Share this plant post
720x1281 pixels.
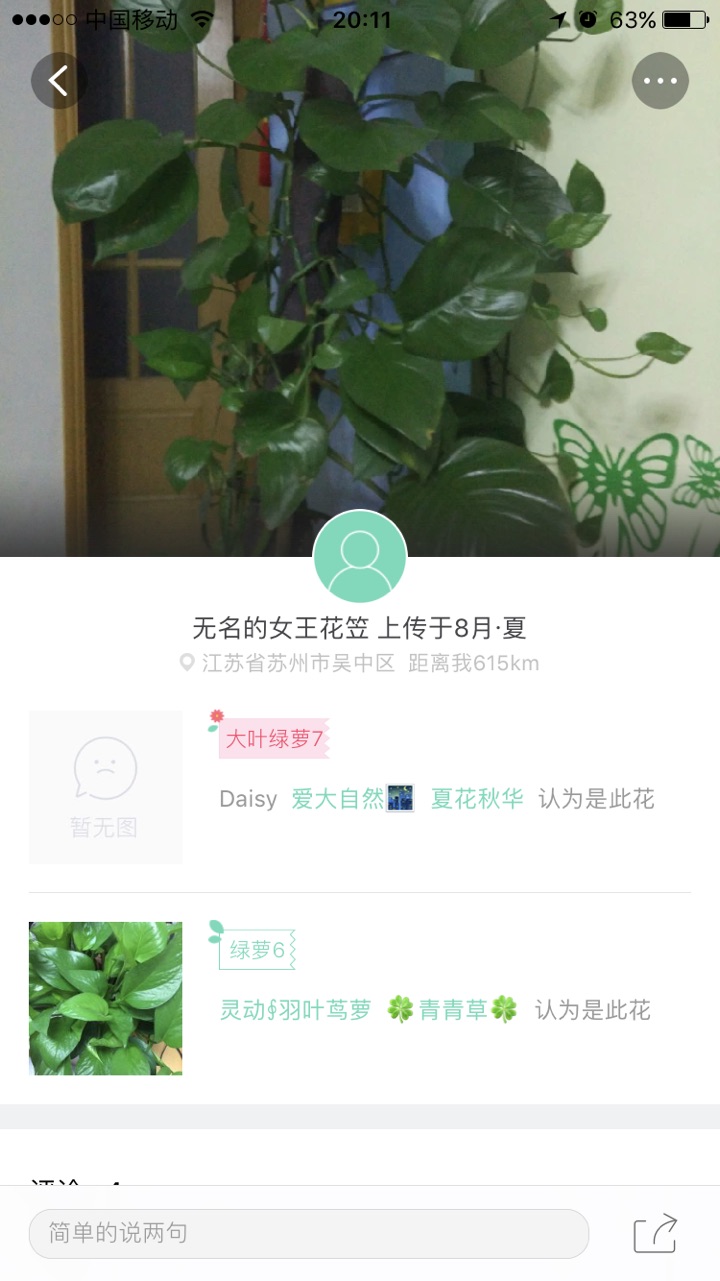656,1233
